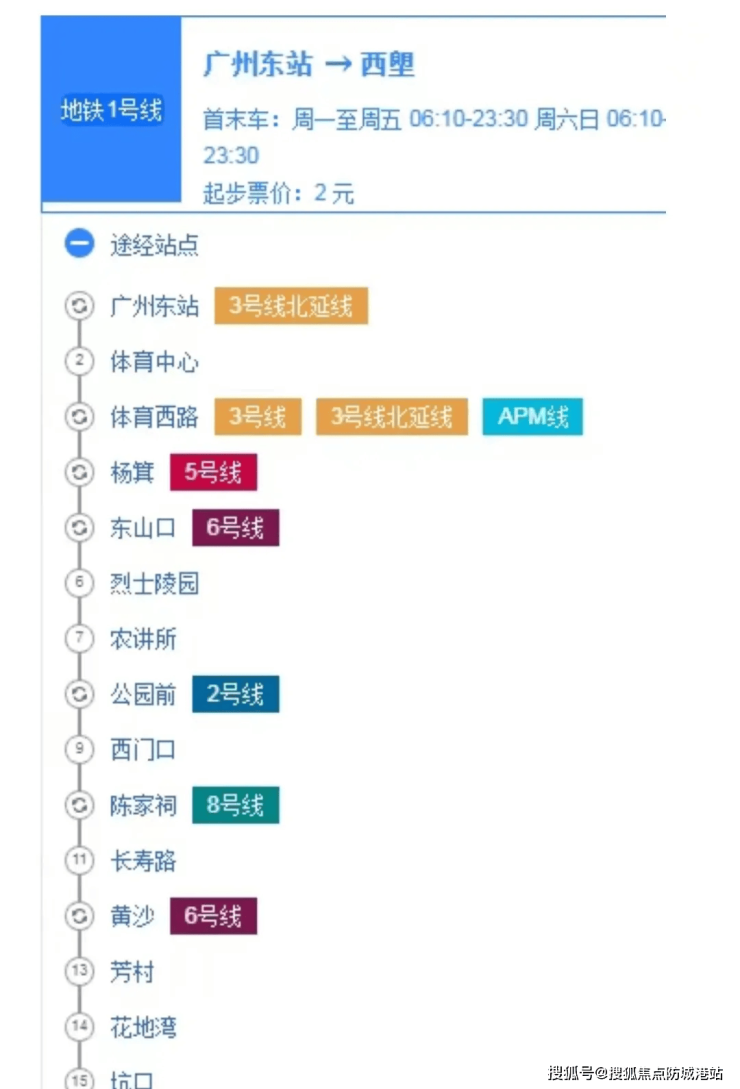This screenshot has width=740, height=1089.
Task: Open the 8号线 badge at 陈家祠
Action: click(235, 805)
